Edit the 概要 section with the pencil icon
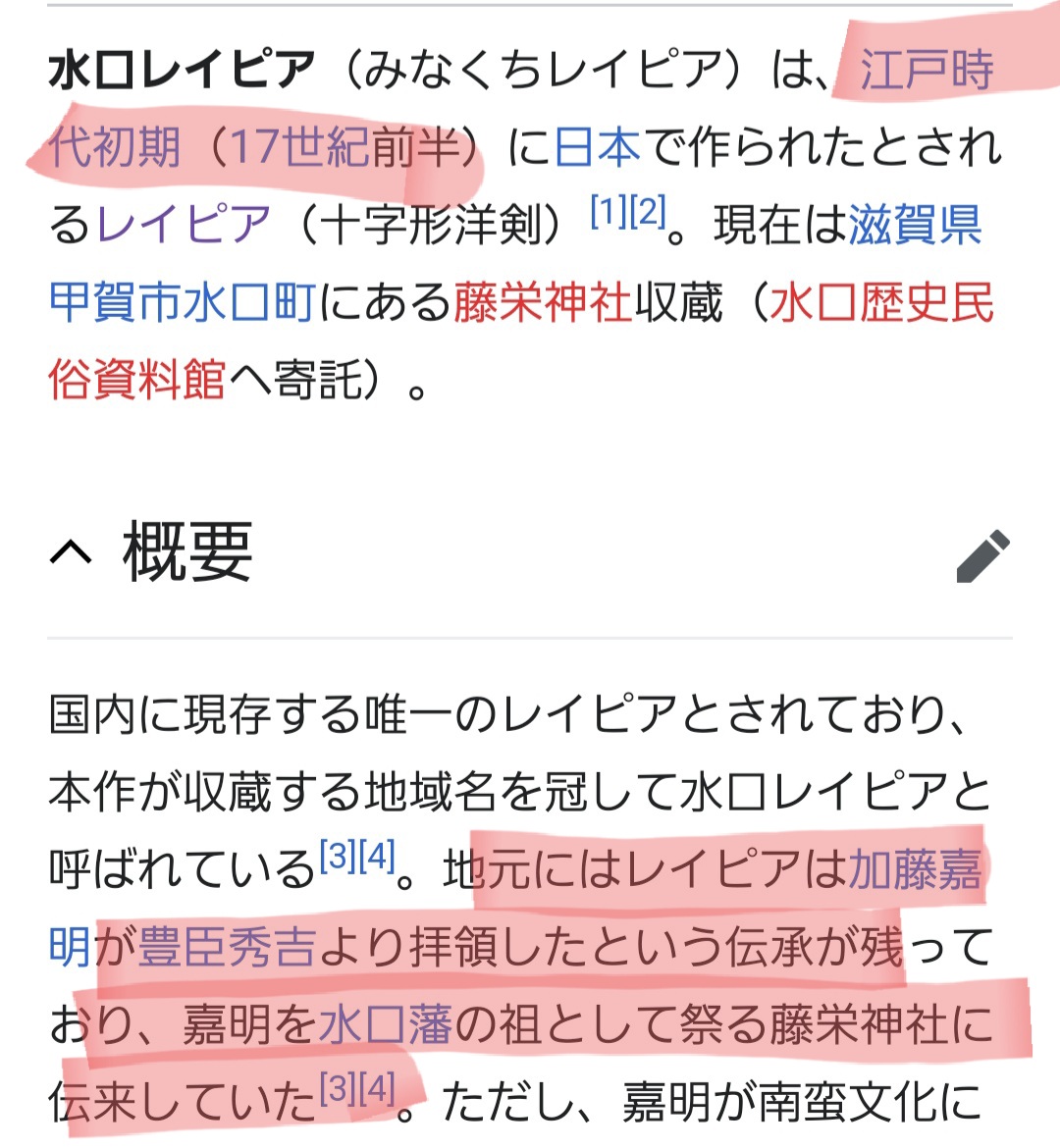Viewport: 1060px width, 1148px height. pyautogui.click(x=983, y=555)
